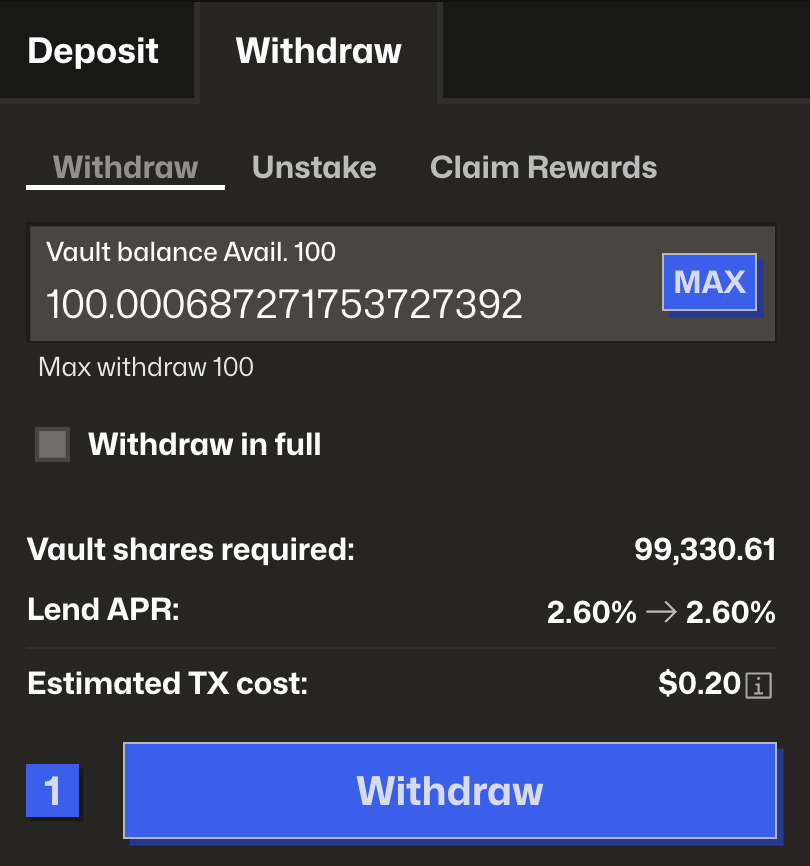Tap the MAX amount button
Viewport: 810px width, 866px height.
[x=709, y=282]
